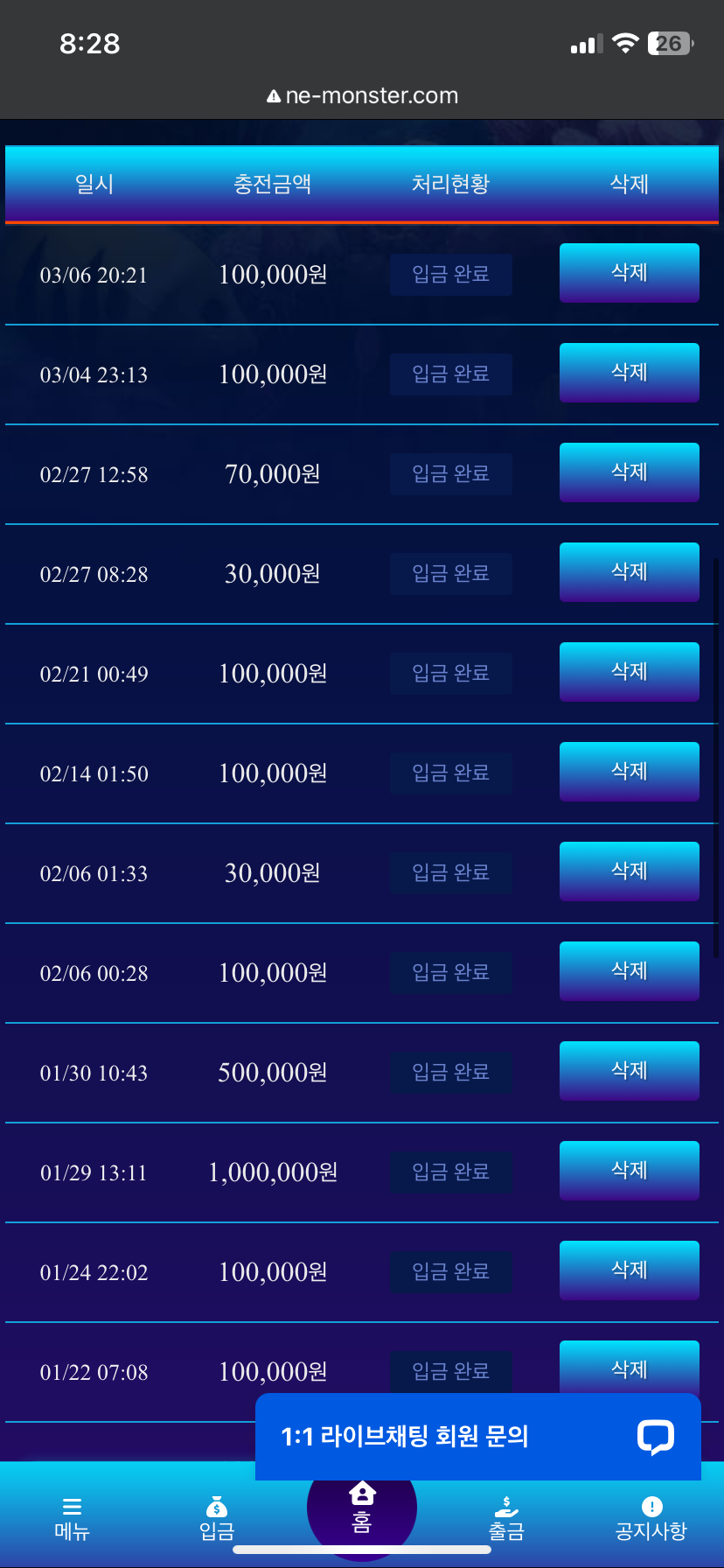Delete the 02/21 00:49 record
This screenshot has width=724, height=1568.
click(x=630, y=672)
